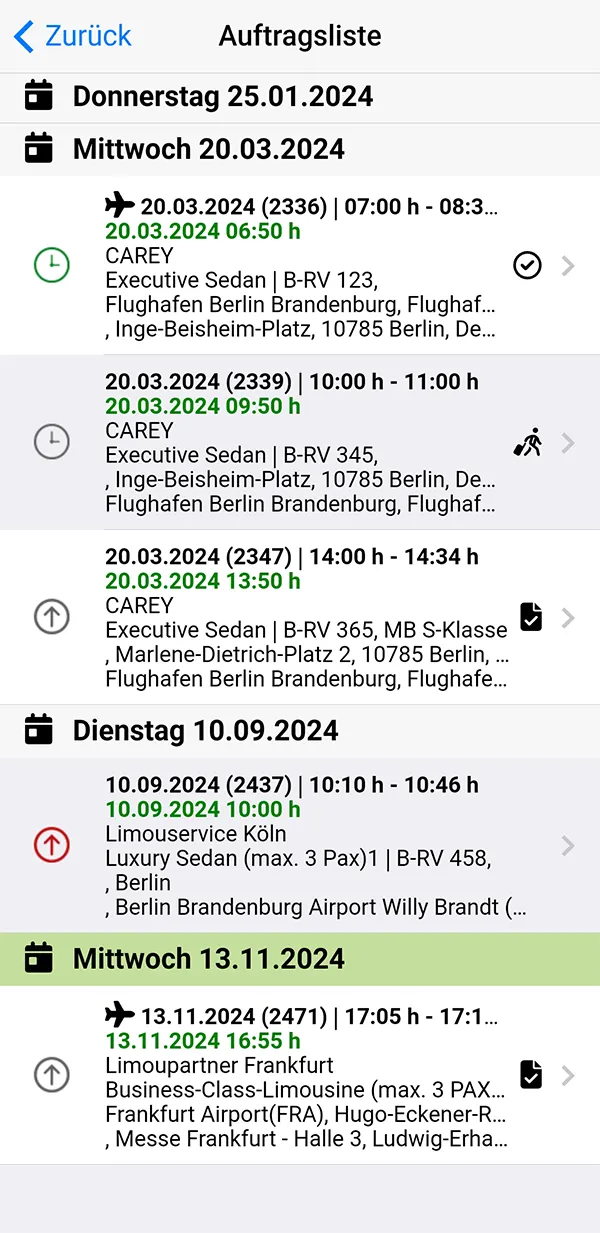Open order 2347 with B-RV 365

coord(300,617)
